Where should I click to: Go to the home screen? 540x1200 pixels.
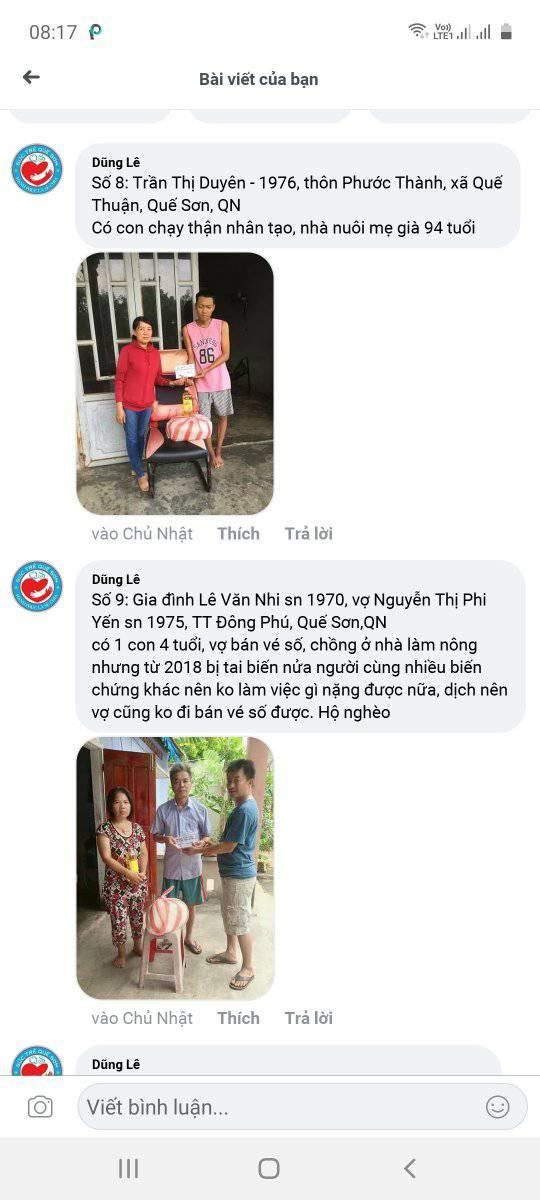coord(269,1168)
